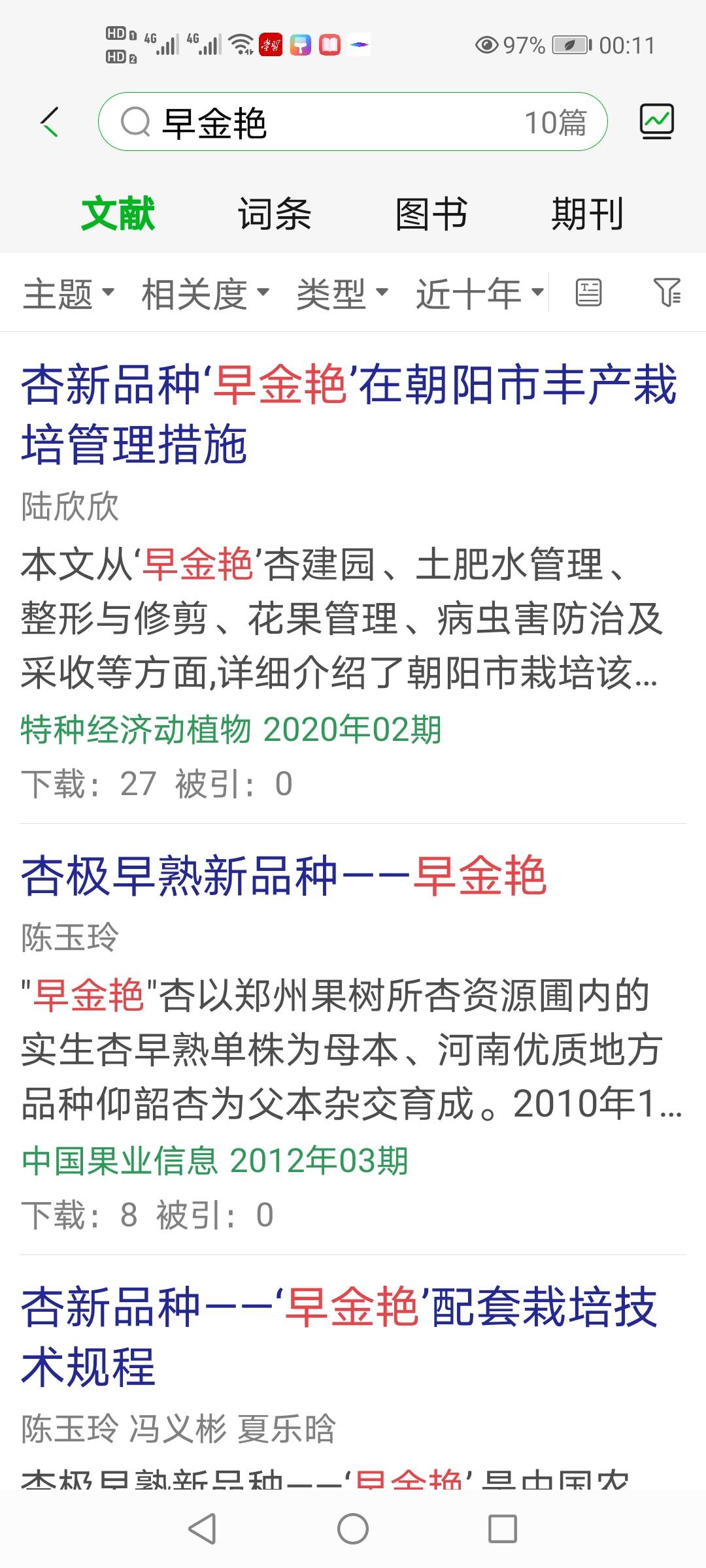Screen dimensions: 706x1568
Task: Open journal 特种经济动植物 2020年02期
Action: (x=231, y=730)
